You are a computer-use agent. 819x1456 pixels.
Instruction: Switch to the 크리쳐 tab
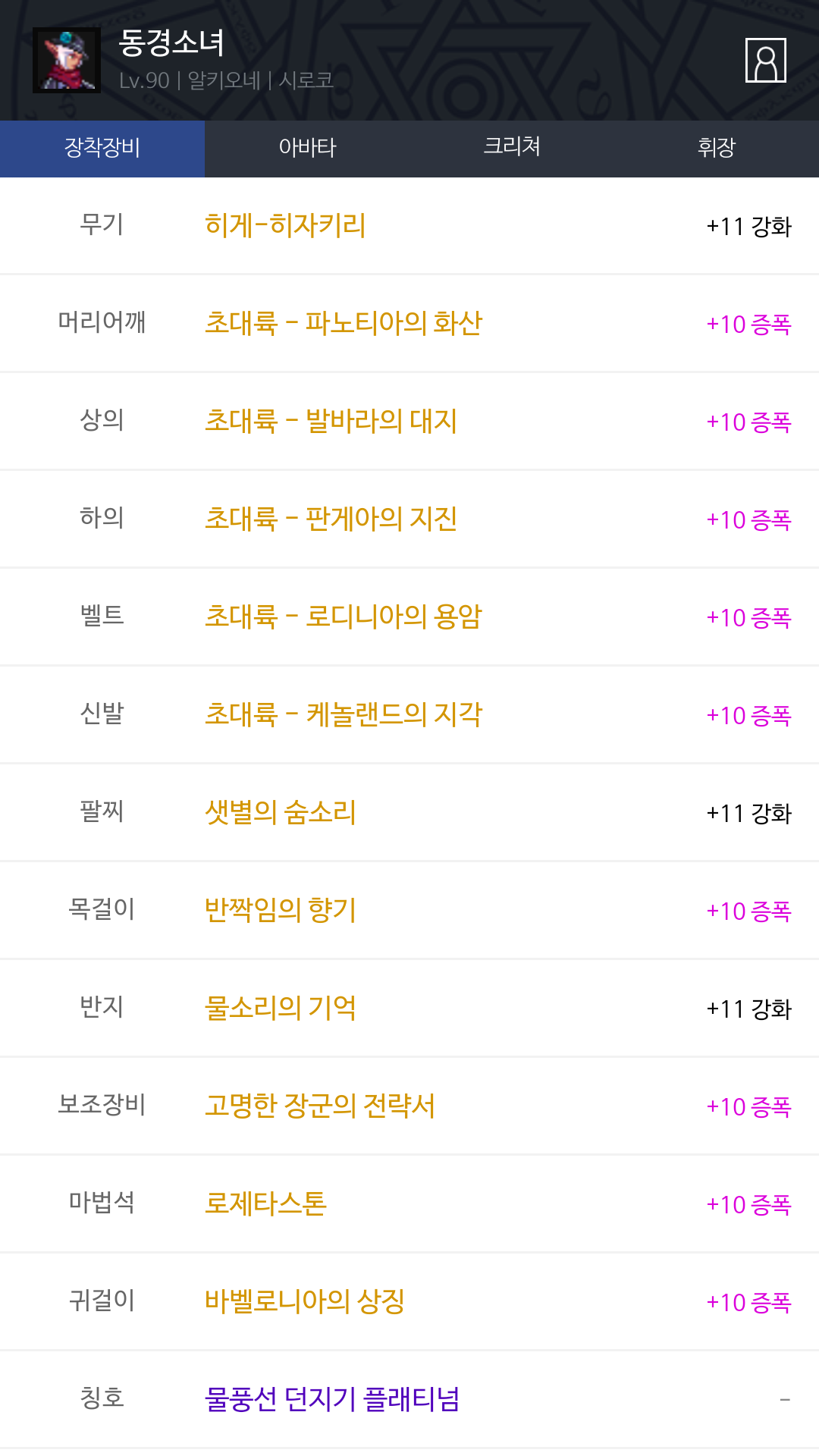(x=512, y=149)
